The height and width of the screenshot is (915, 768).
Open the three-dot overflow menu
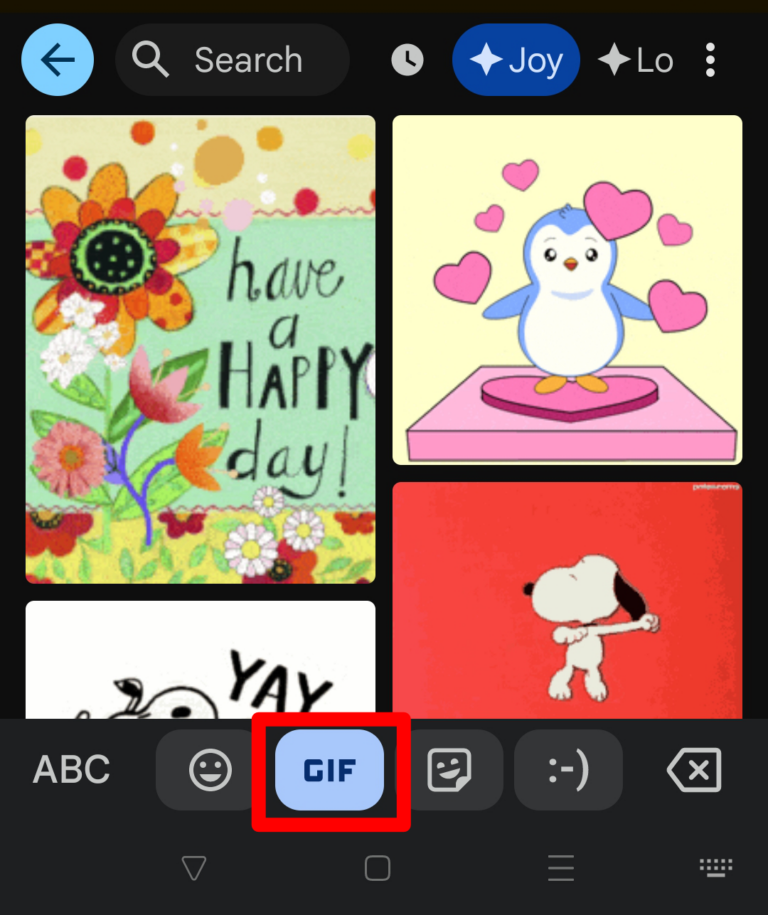point(710,60)
